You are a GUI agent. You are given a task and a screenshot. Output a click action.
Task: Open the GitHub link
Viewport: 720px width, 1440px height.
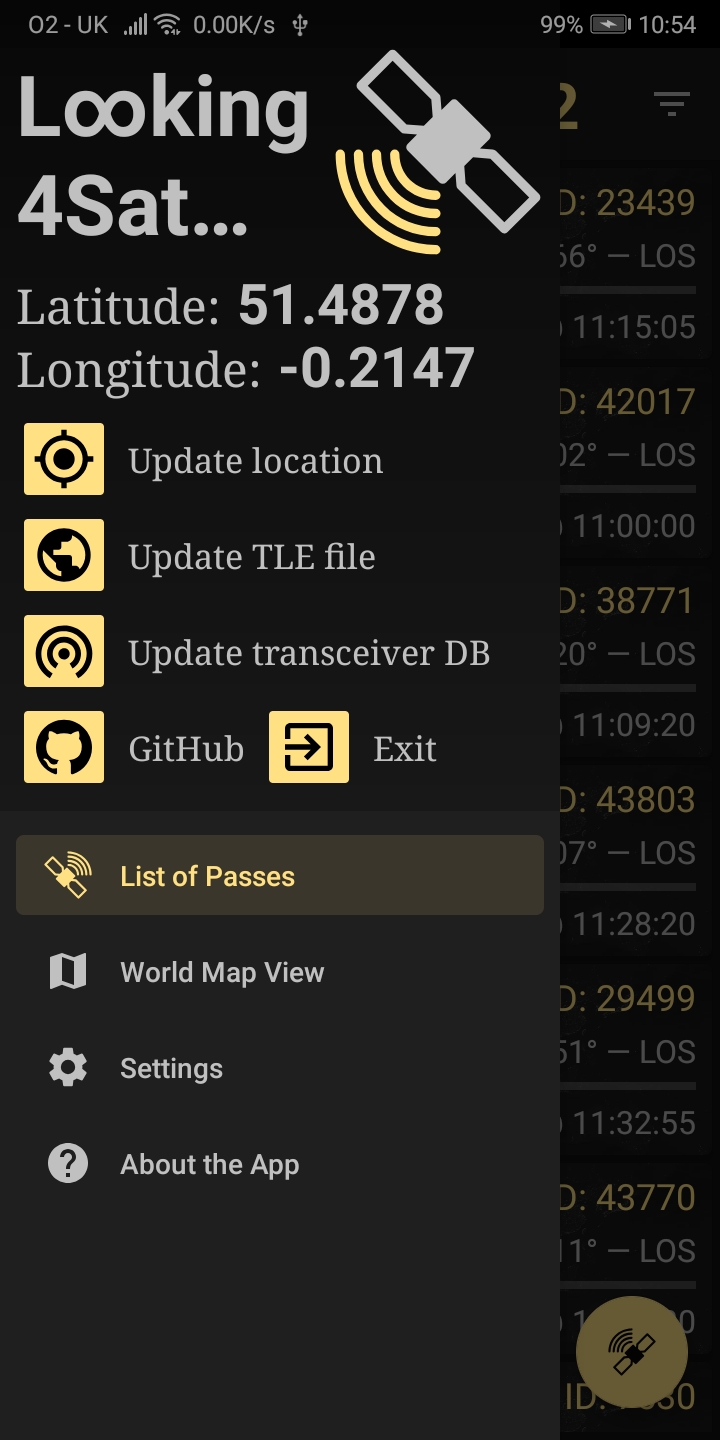(x=64, y=747)
